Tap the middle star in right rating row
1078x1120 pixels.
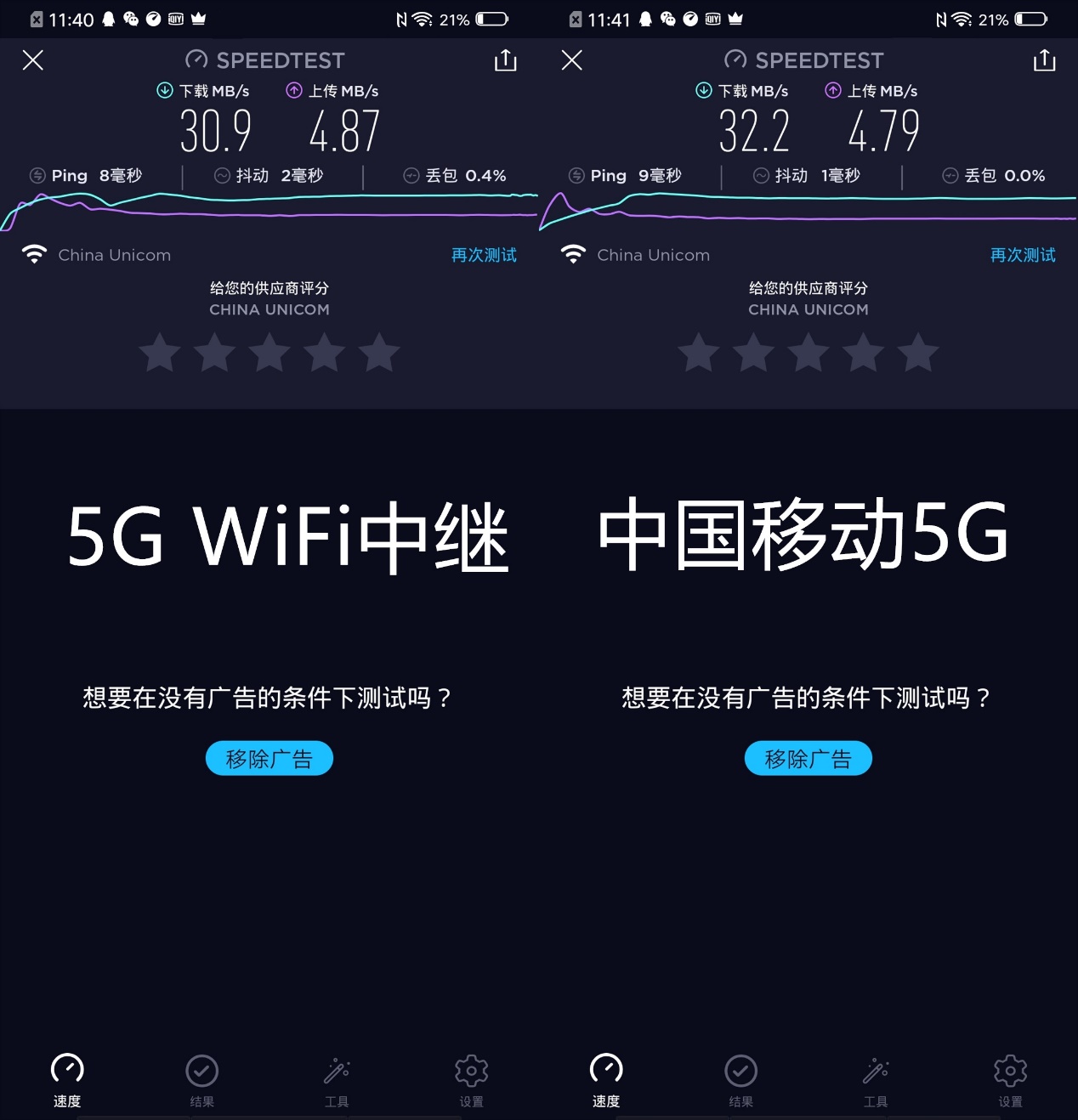[808, 353]
